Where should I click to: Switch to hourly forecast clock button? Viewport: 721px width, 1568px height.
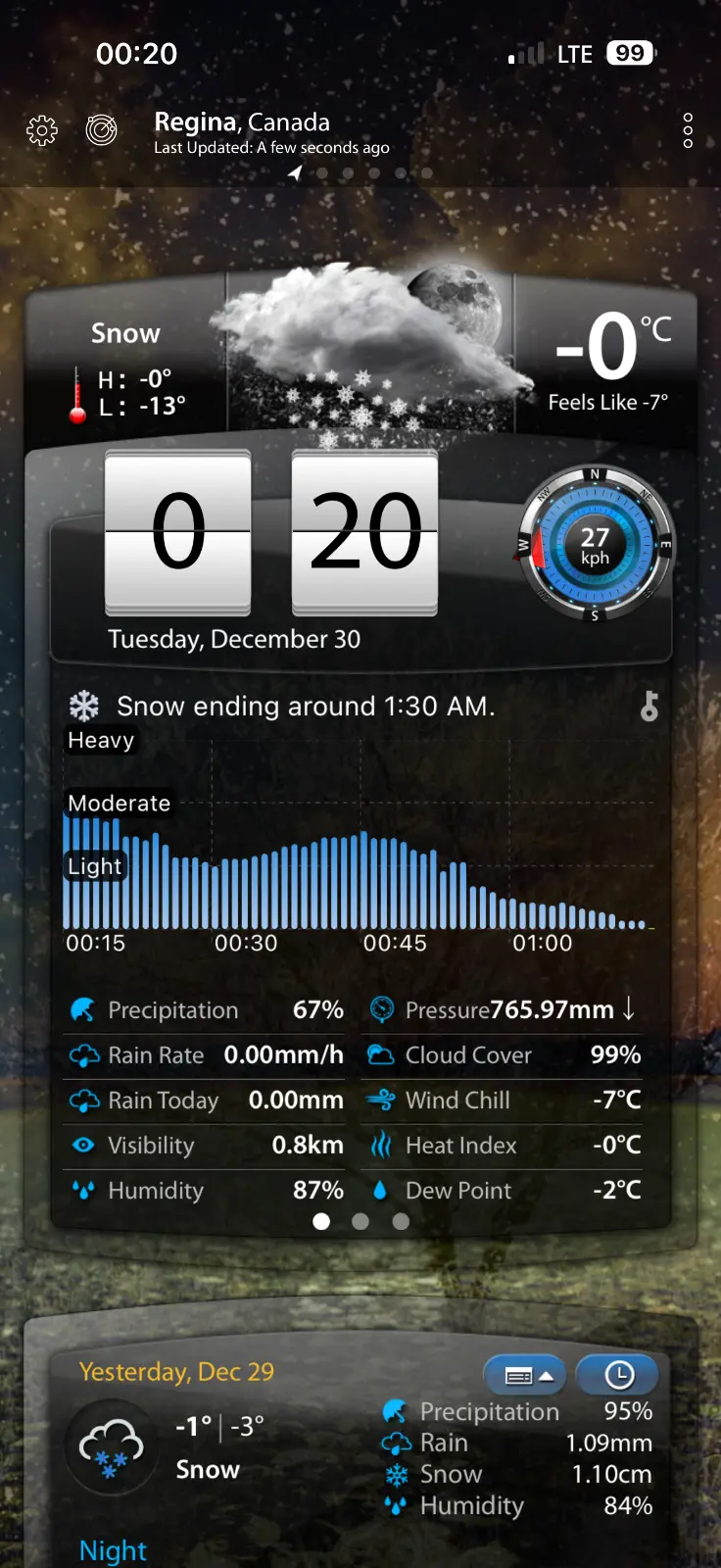pyautogui.click(x=618, y=1375)
